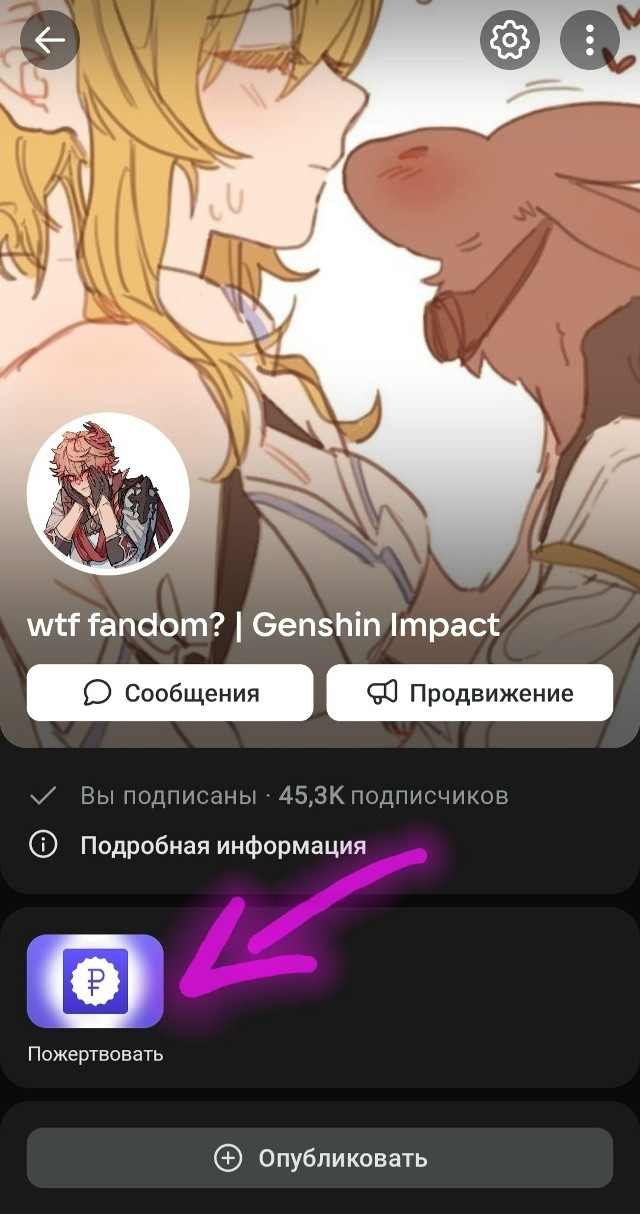
Task: Go back using the arrow icon
Action: pyautogui.click(x=49, y=40)
